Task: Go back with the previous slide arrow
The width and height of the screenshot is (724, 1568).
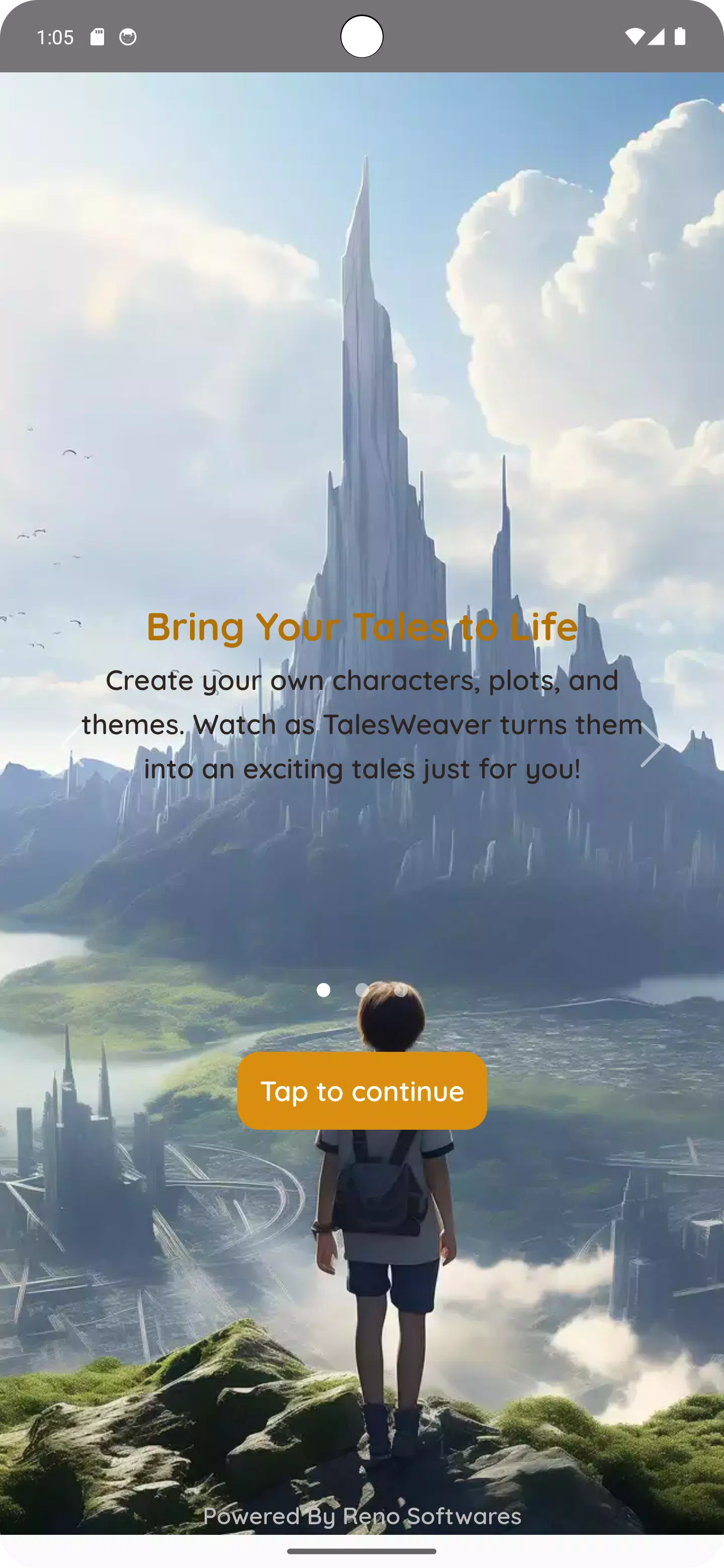Action: coord(72,744)
